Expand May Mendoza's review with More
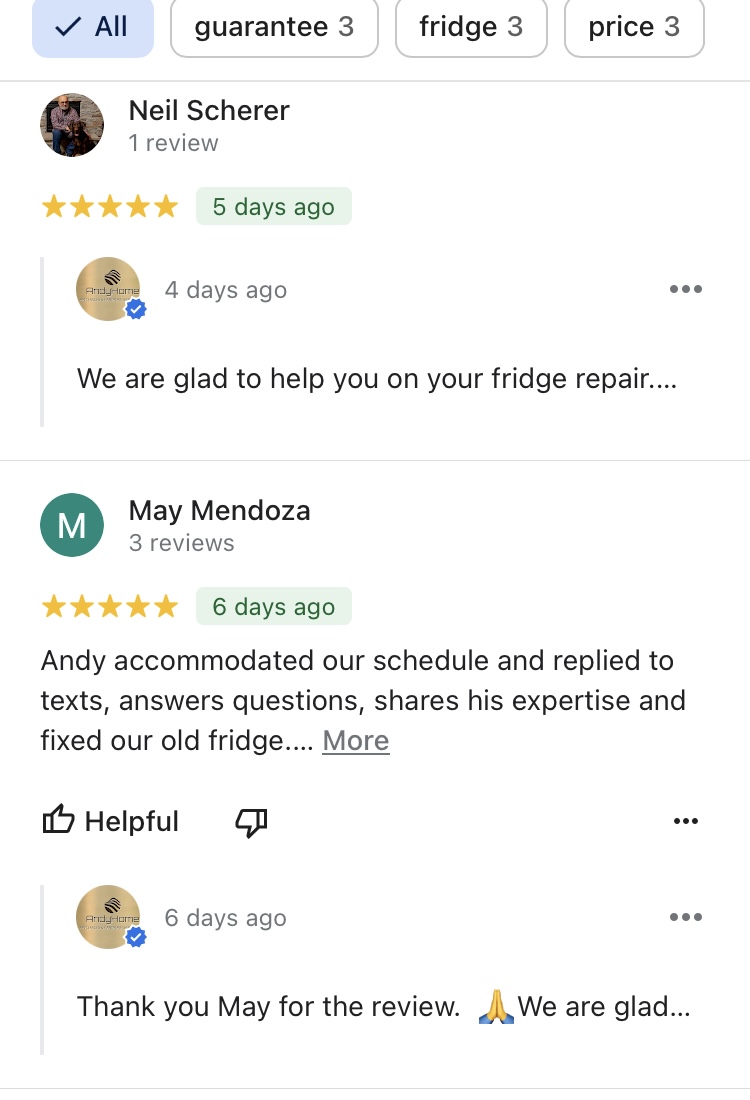Screen dimensions: 750x1100 (355, 741)
